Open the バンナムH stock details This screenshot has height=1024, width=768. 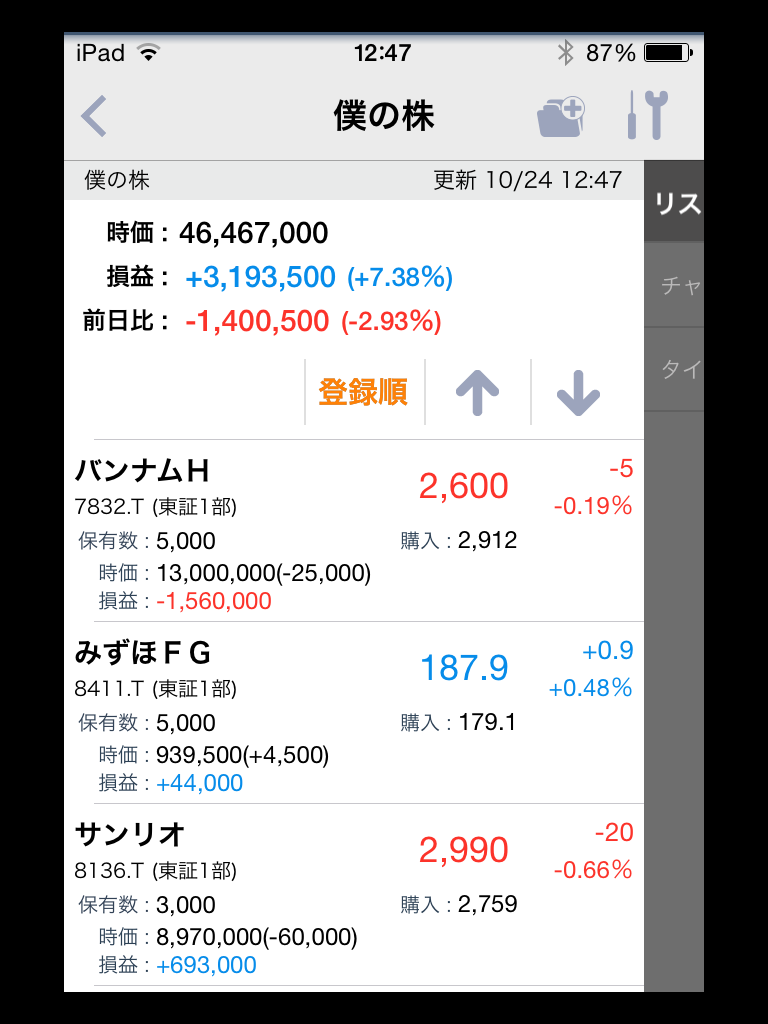354,532
